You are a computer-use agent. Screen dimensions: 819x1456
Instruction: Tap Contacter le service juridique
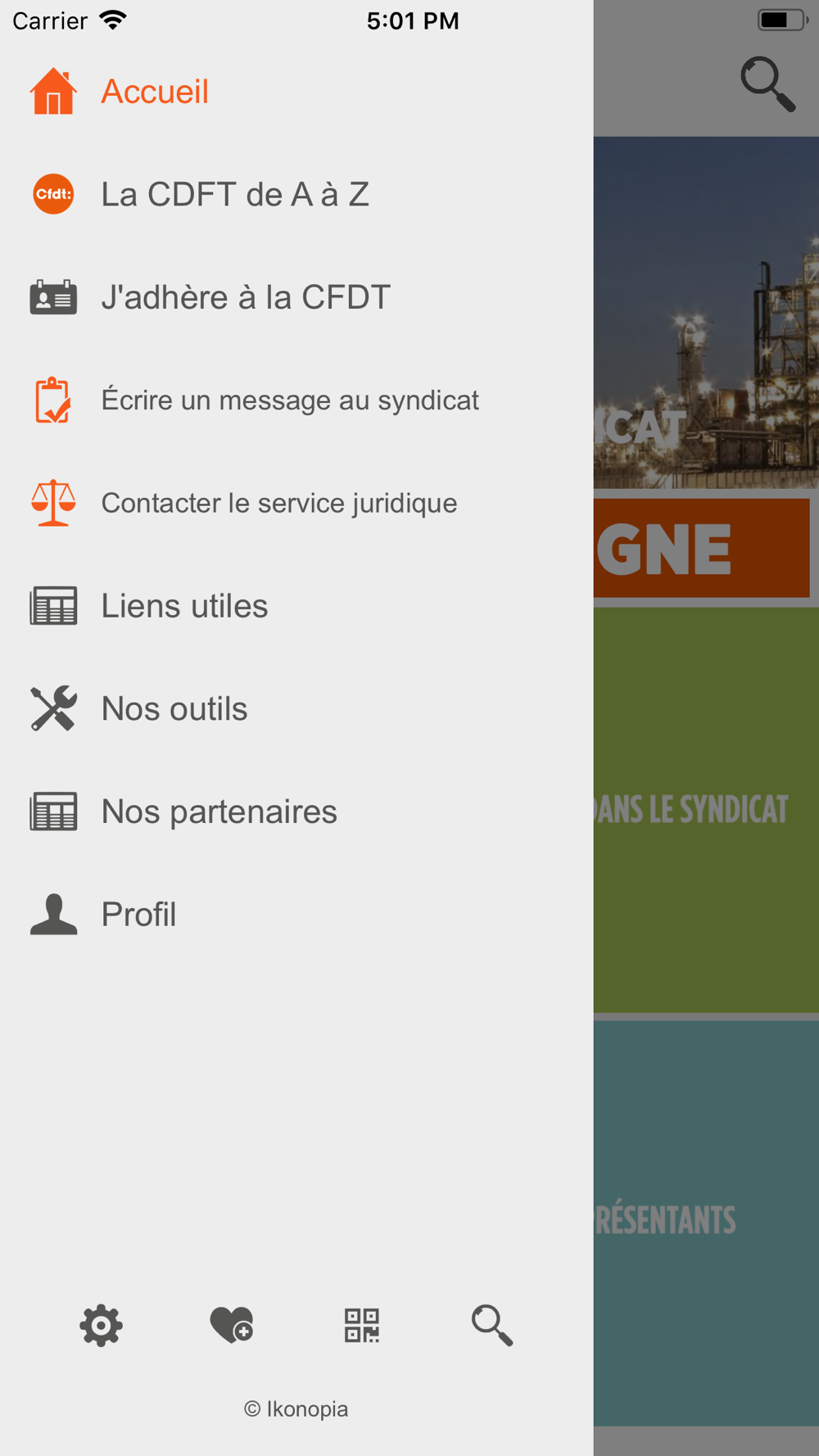(x=296, y=503)
